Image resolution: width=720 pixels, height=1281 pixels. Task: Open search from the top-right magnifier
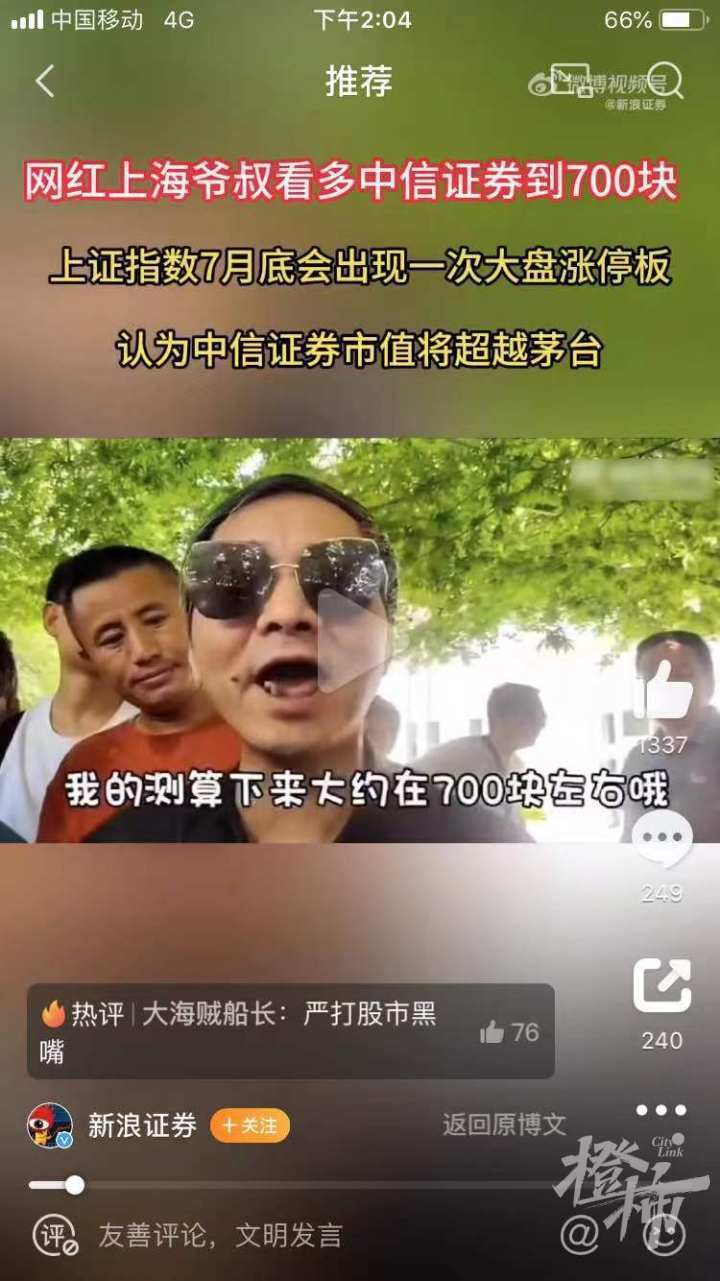pos(666,81)
